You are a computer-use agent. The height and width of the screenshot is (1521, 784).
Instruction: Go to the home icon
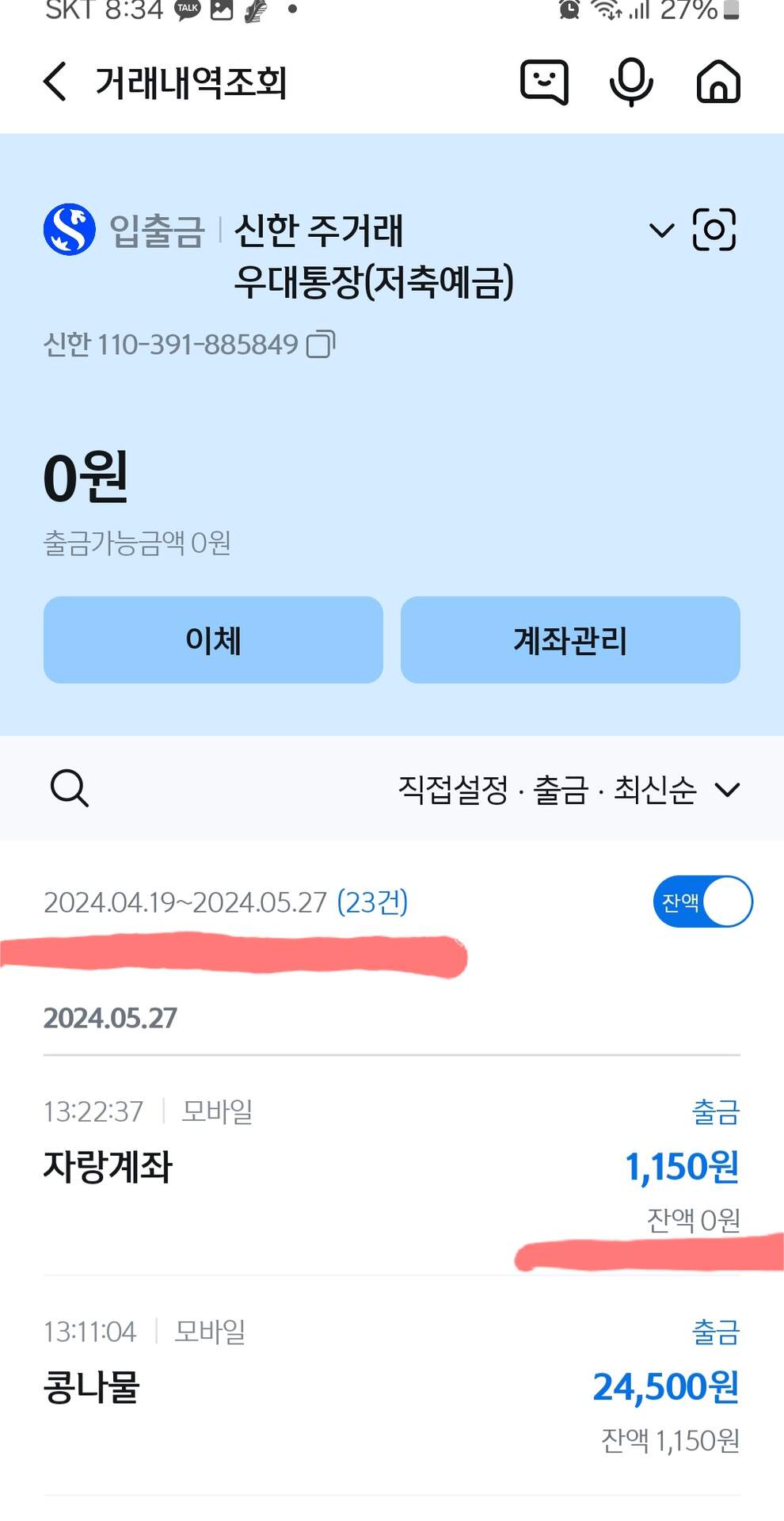coord(718,82)
